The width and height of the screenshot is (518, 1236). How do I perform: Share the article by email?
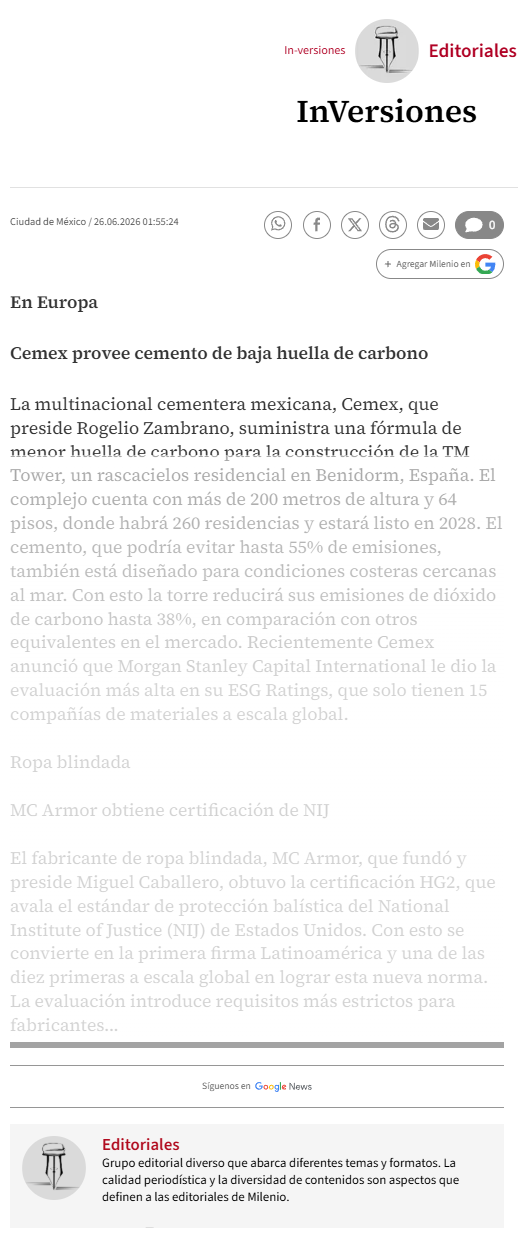pyautogui.click(x=430, y=225)
